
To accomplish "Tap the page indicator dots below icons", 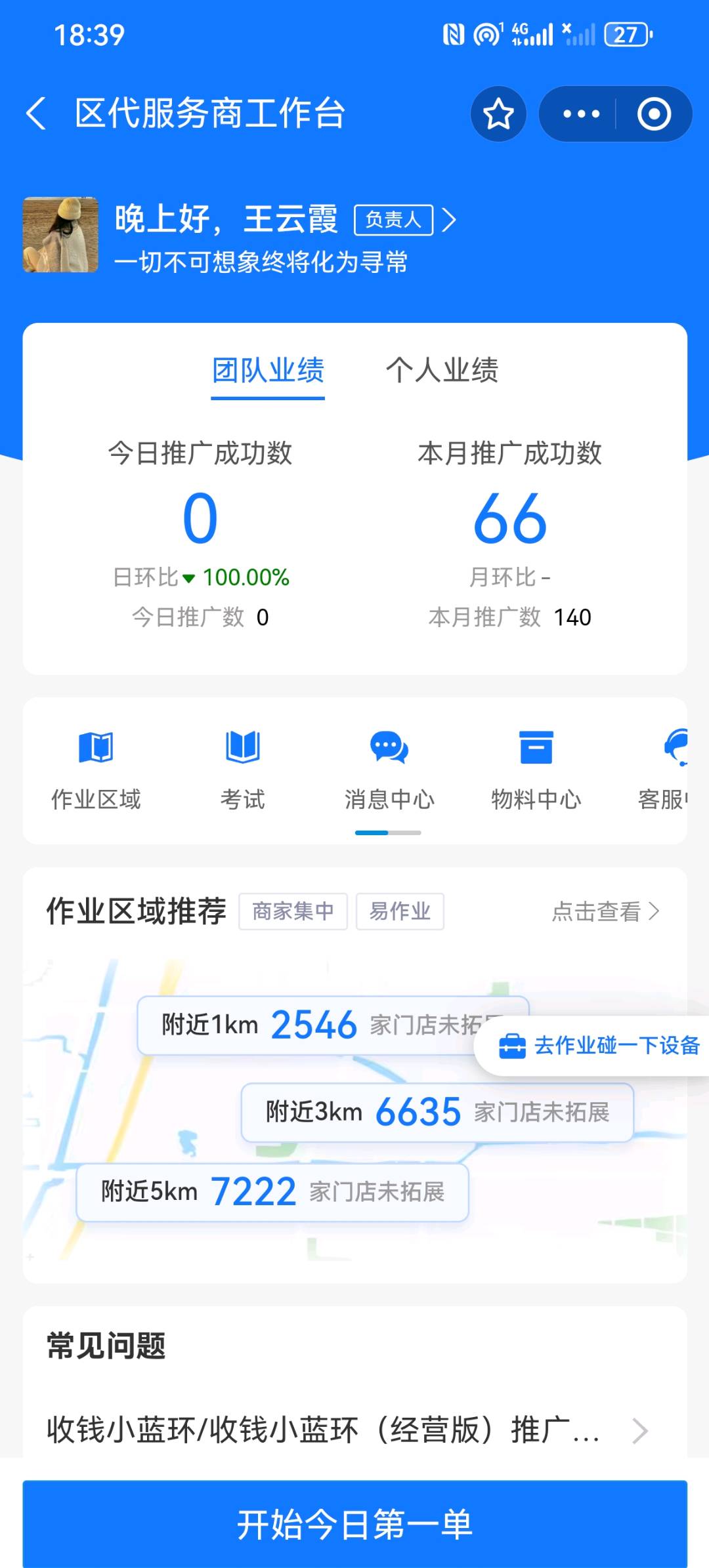I will [x=387, y=832].
